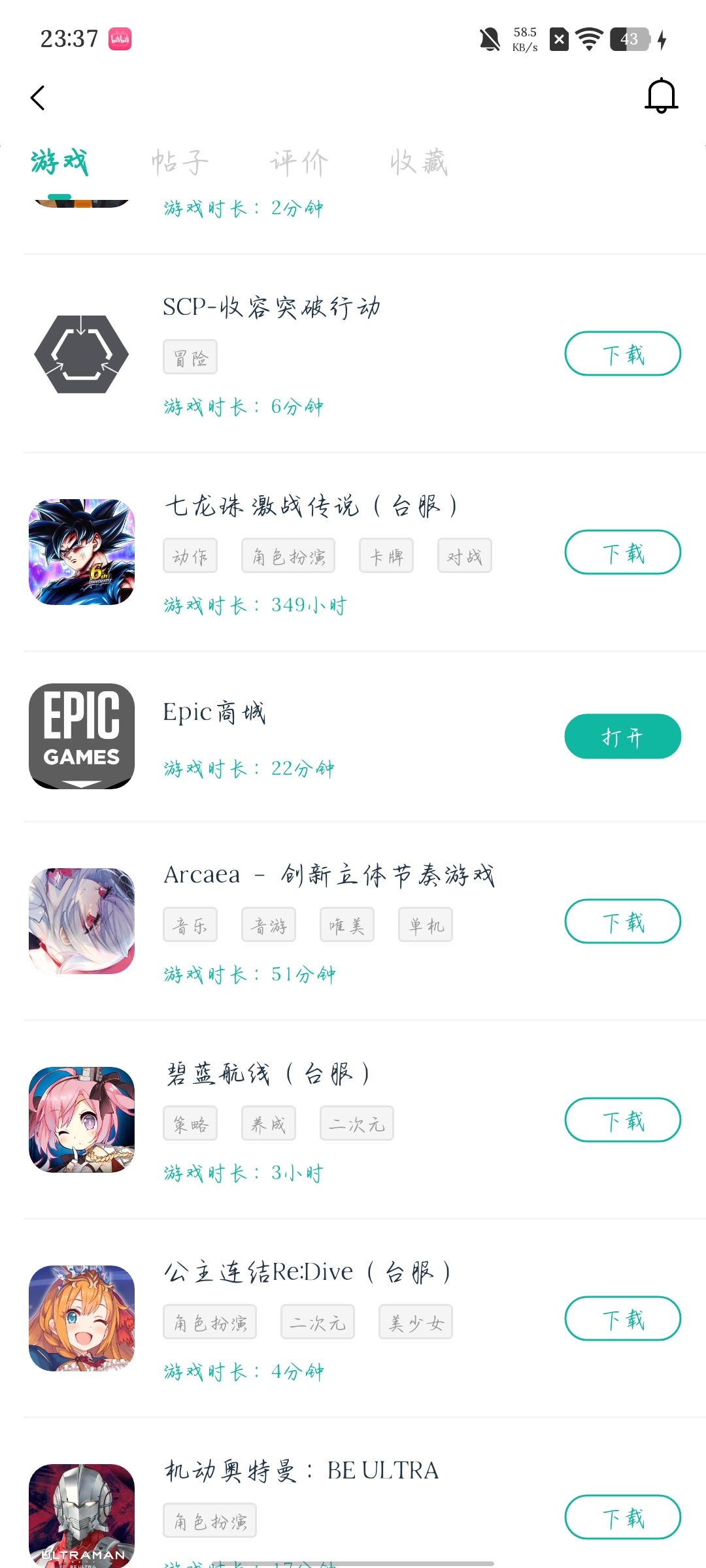Tap the 下载 button for Arcaea

[x=622, y=921]
